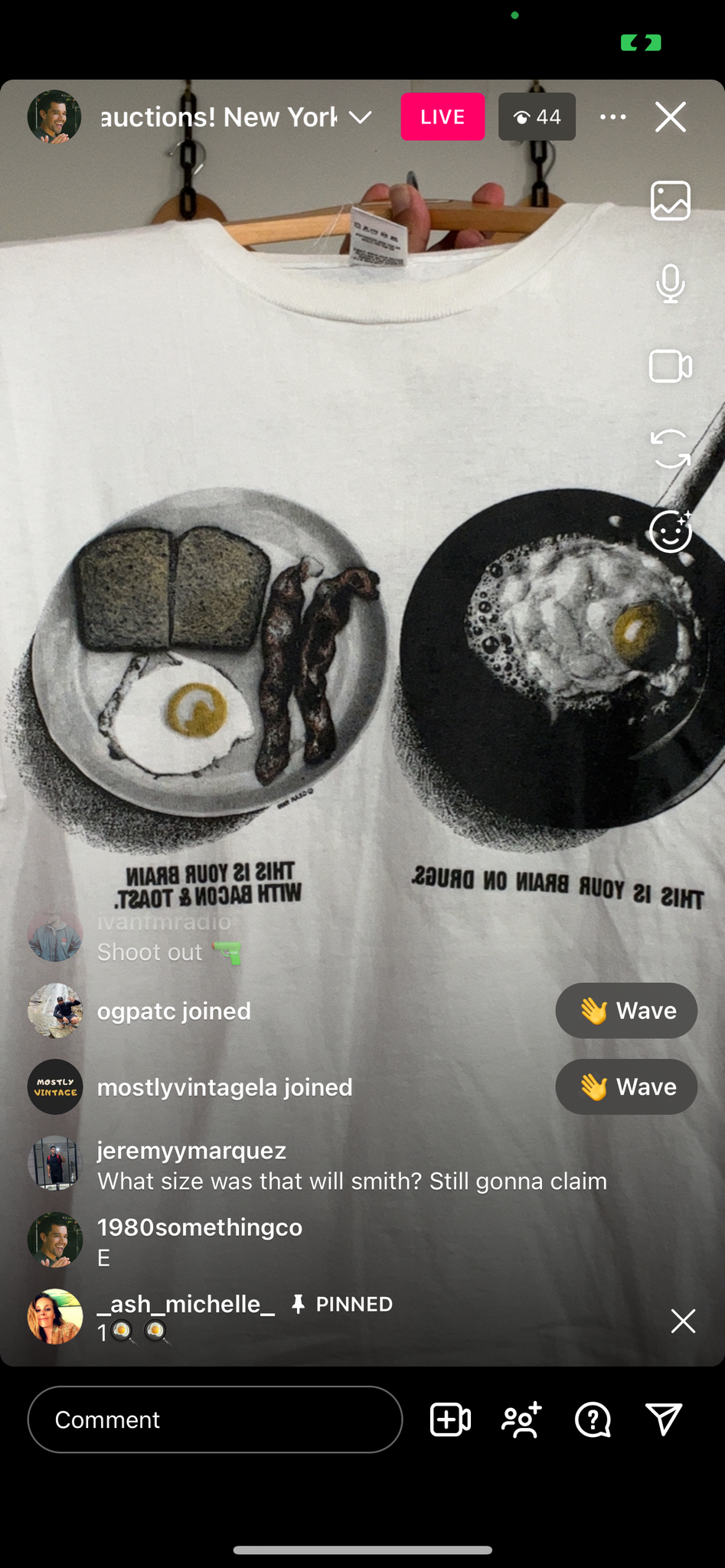725x1568 pixels.
Task: Turn off the video camera
Action: click(670, 366)
